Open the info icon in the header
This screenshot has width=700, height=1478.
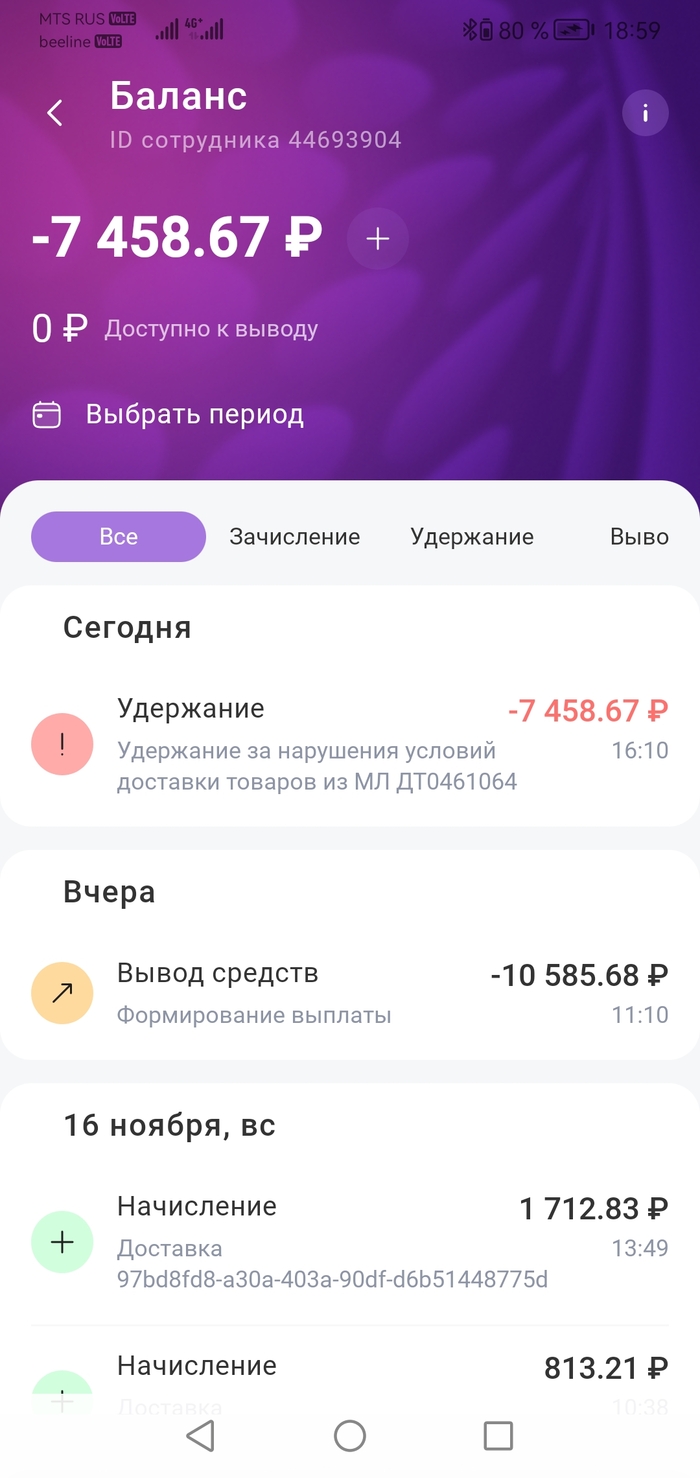[645, 113]
